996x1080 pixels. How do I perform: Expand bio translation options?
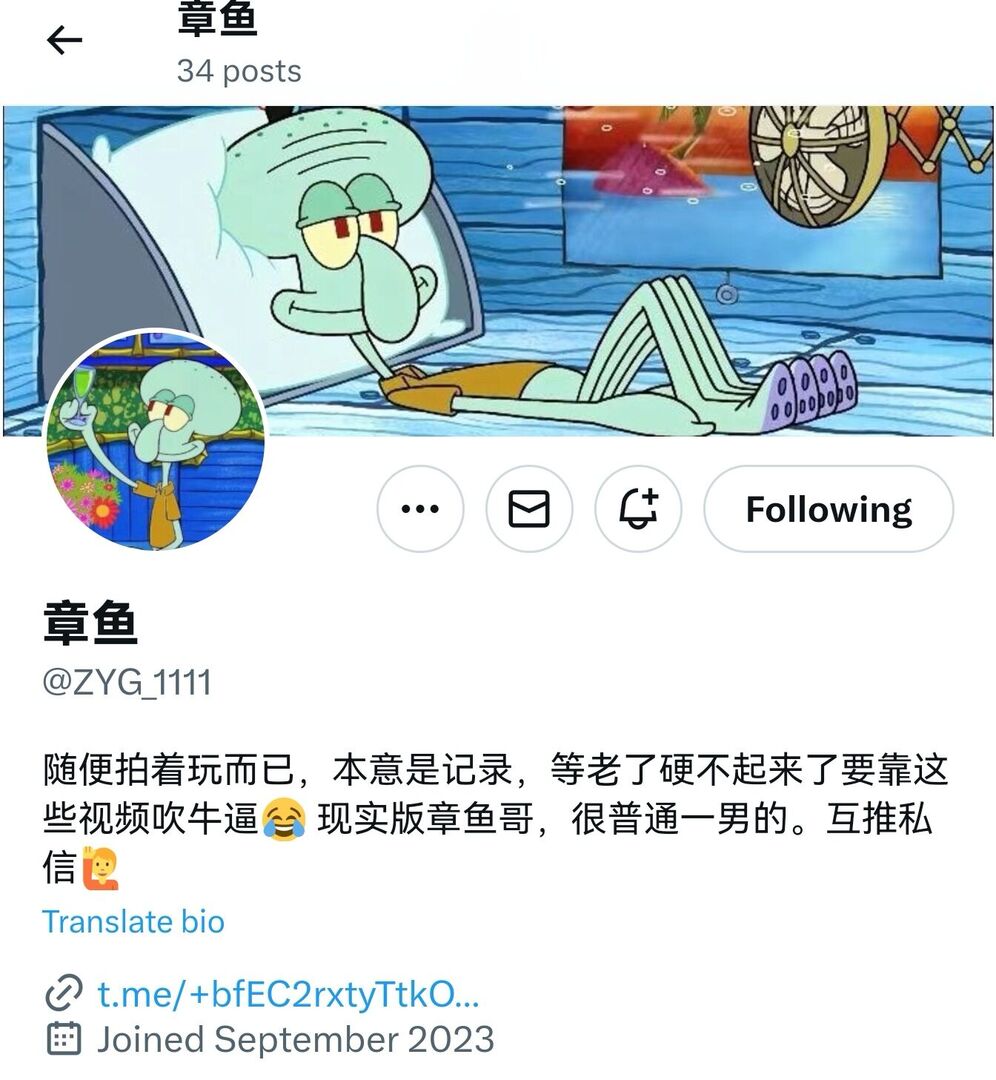click(134, 922)
